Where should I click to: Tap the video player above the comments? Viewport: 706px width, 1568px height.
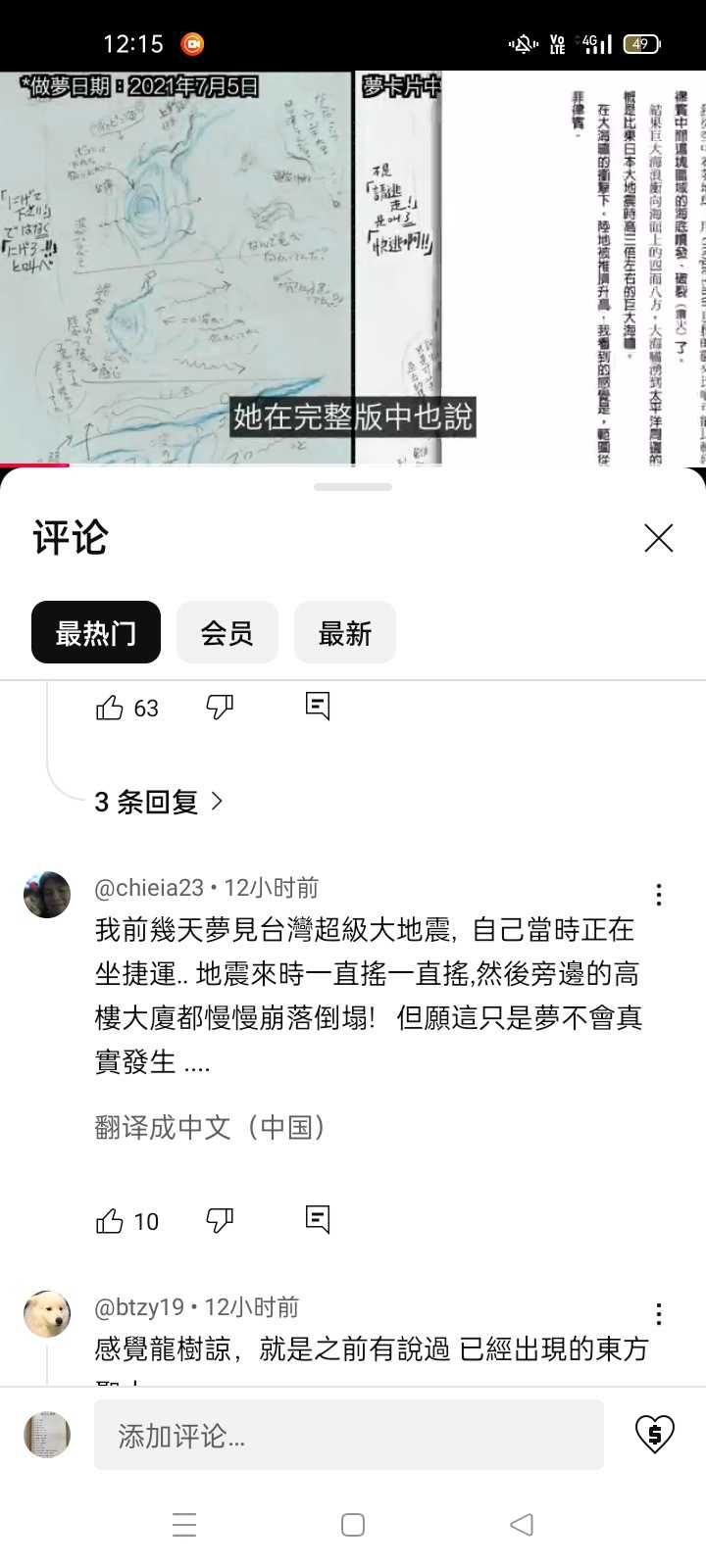(x=353, y=265)
